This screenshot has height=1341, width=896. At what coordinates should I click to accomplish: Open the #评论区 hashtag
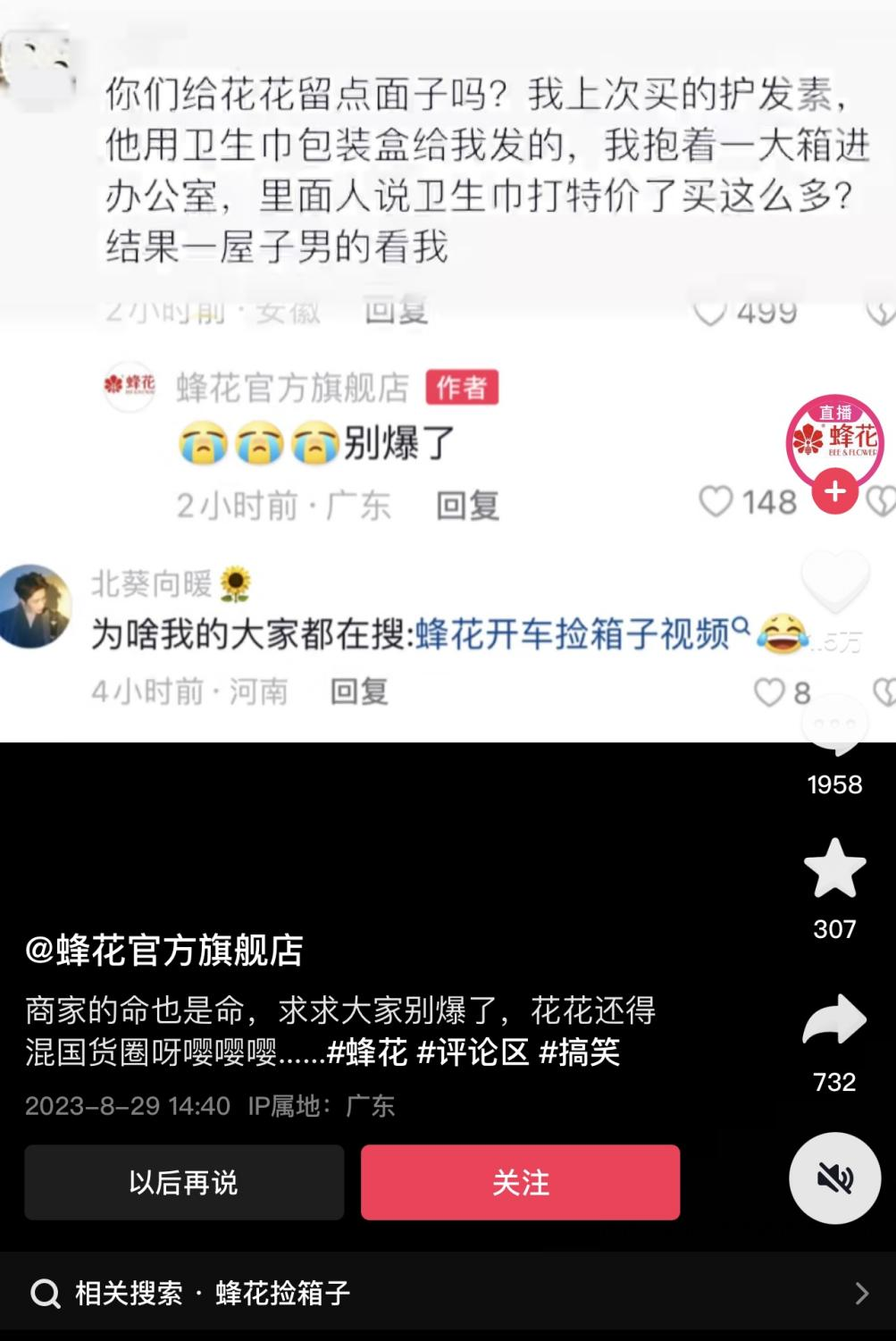coord(473,1052)
